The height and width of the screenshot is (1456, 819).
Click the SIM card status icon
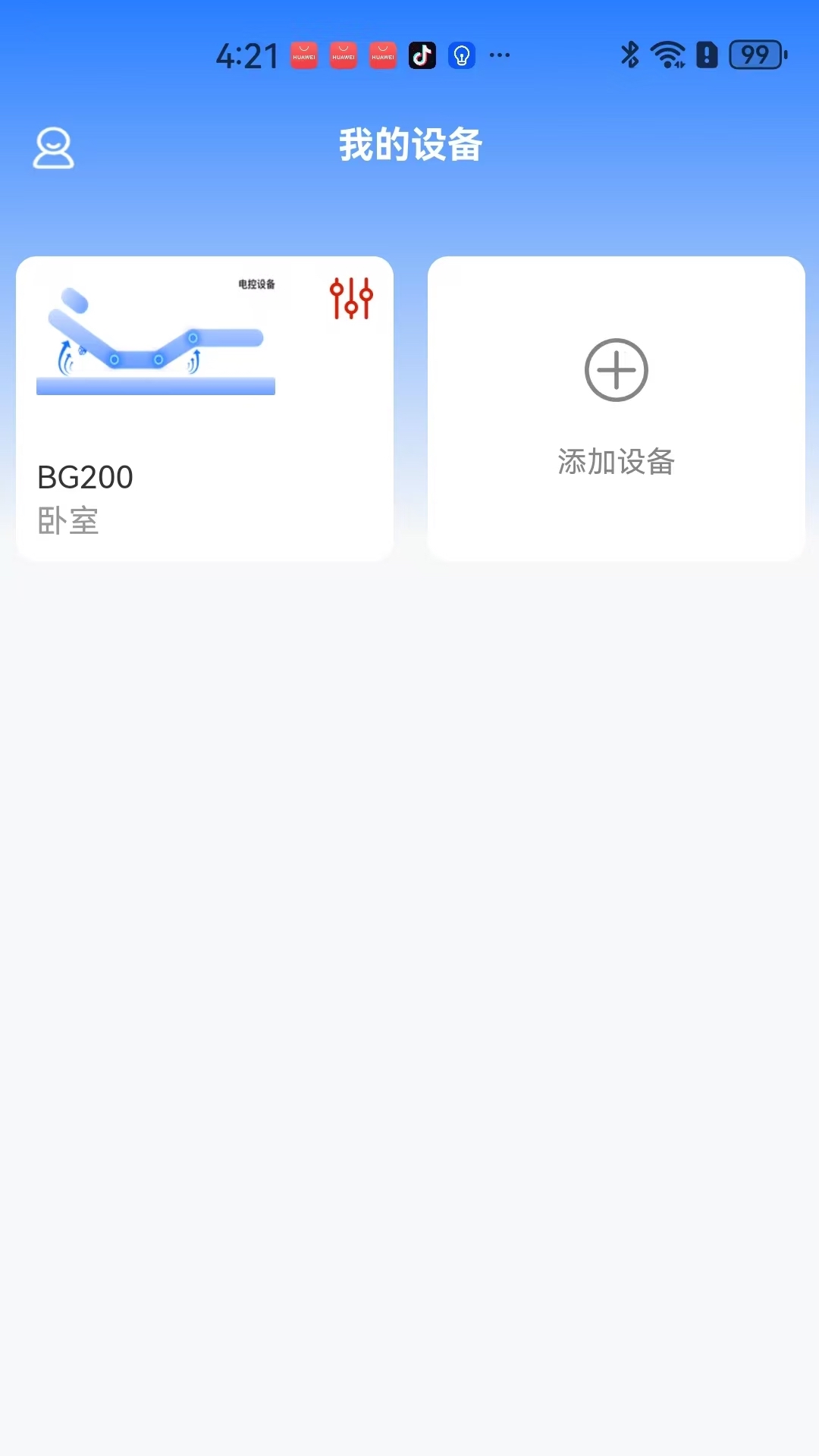(706, 55)
